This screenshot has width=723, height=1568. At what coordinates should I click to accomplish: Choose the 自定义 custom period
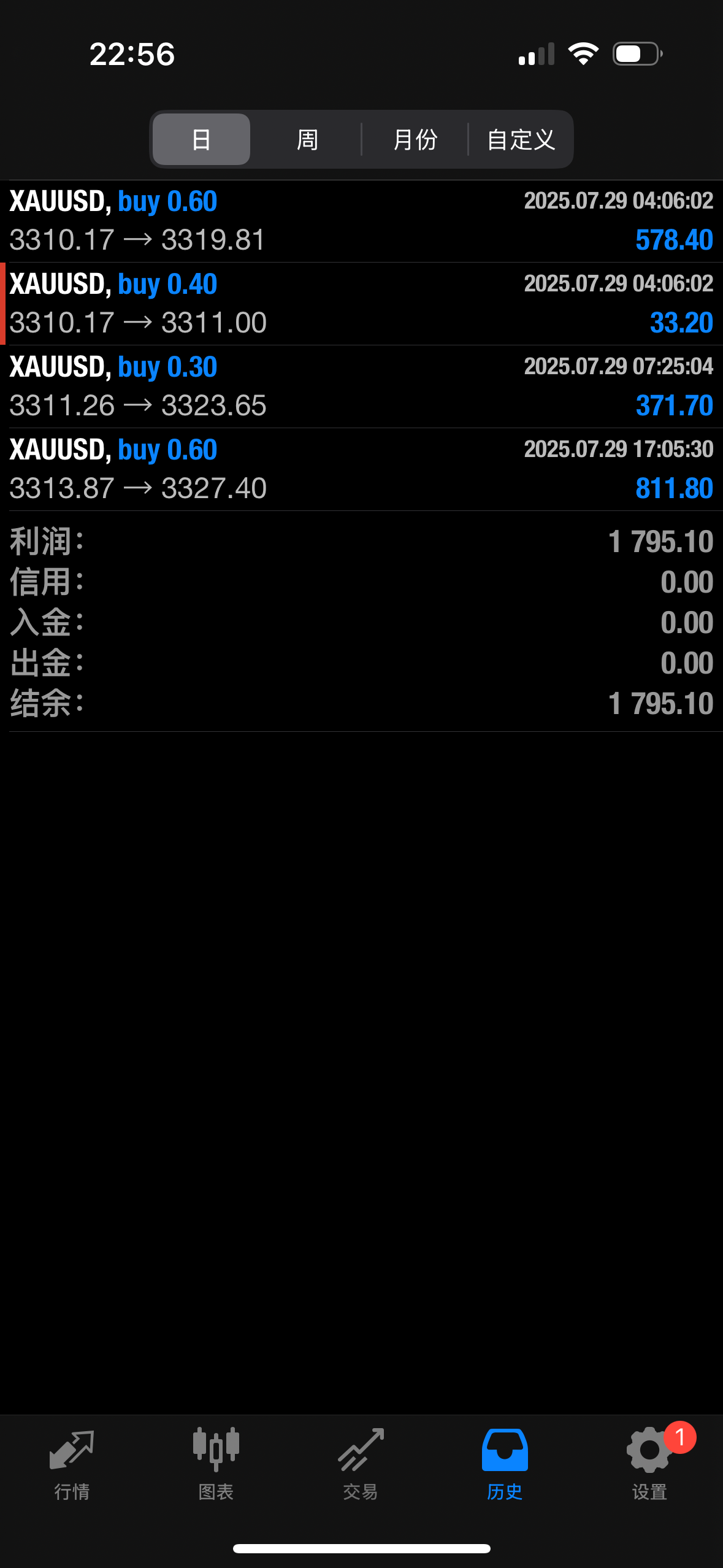coord(521,139)
